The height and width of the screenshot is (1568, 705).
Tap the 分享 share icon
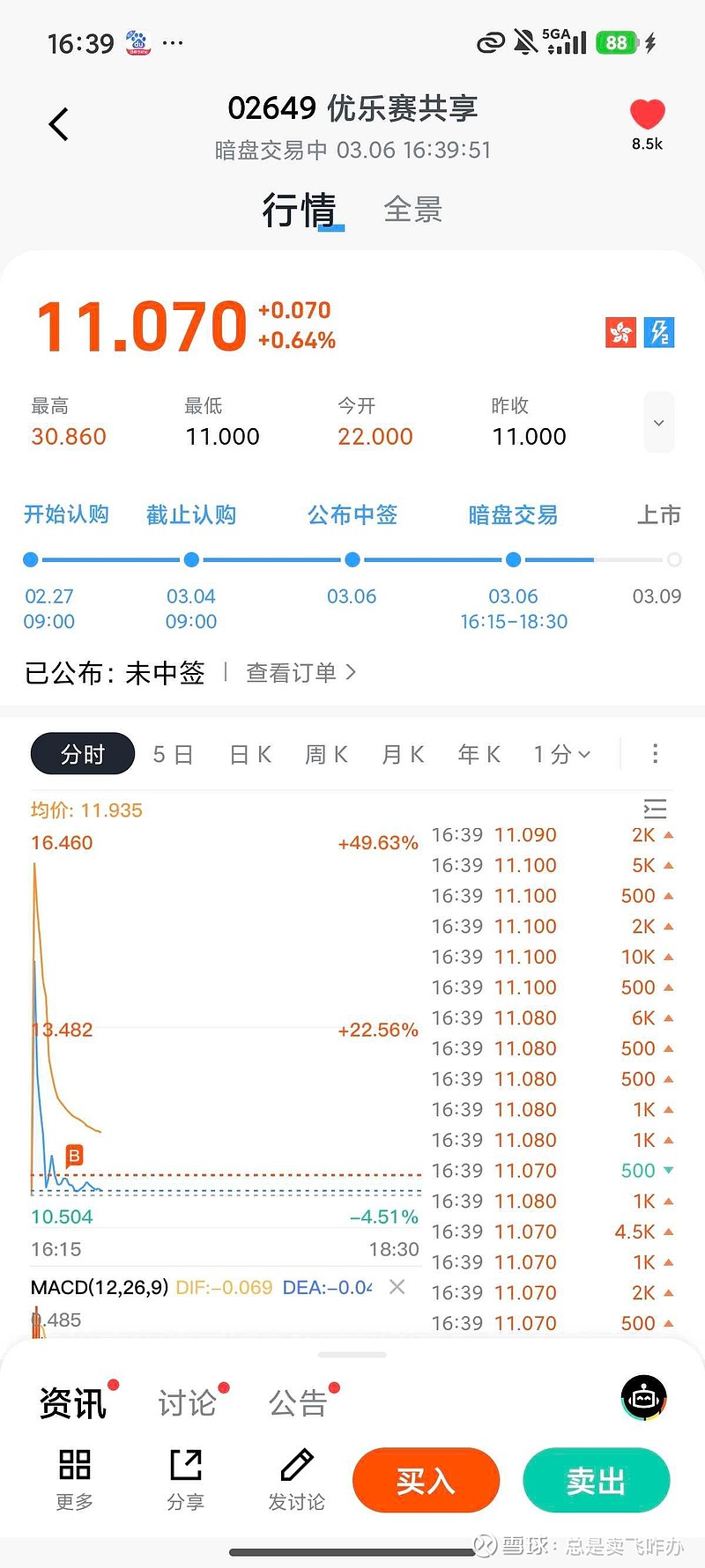(x=185, y=1462)
